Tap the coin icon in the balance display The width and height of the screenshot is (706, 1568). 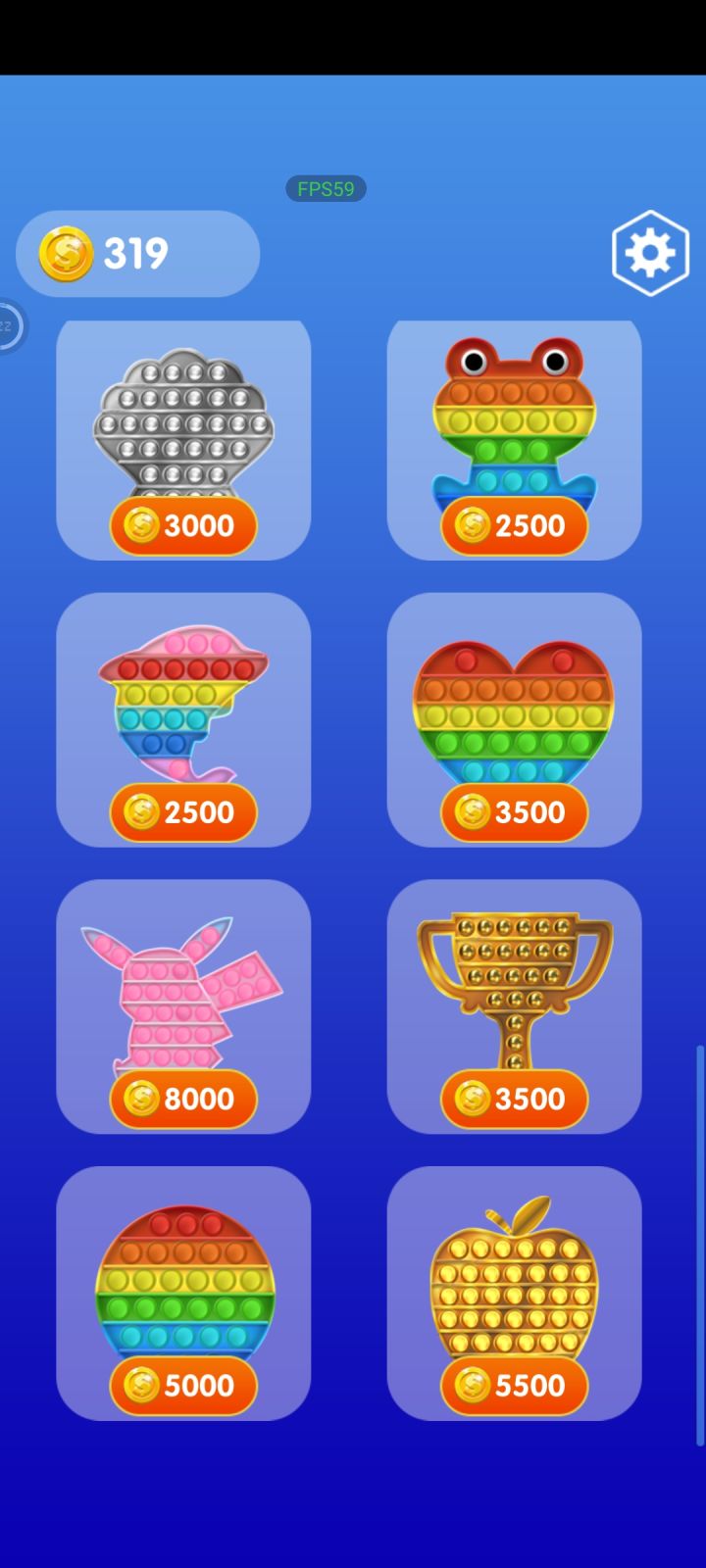click(65, 253)
